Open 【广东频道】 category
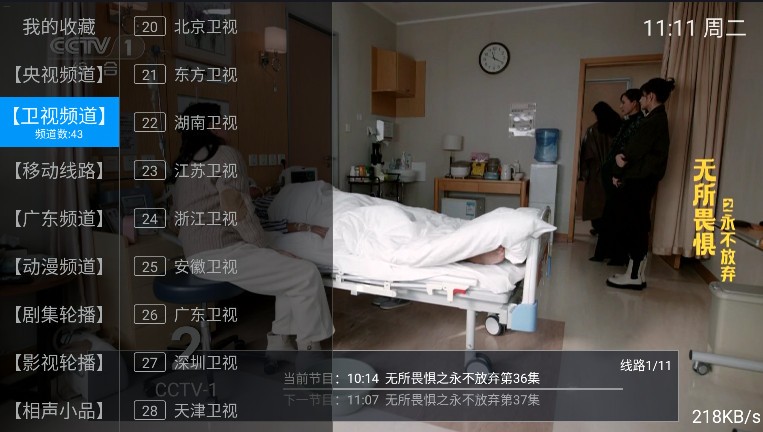This screenshot has height=432, width=763. [x=59, y=218]
